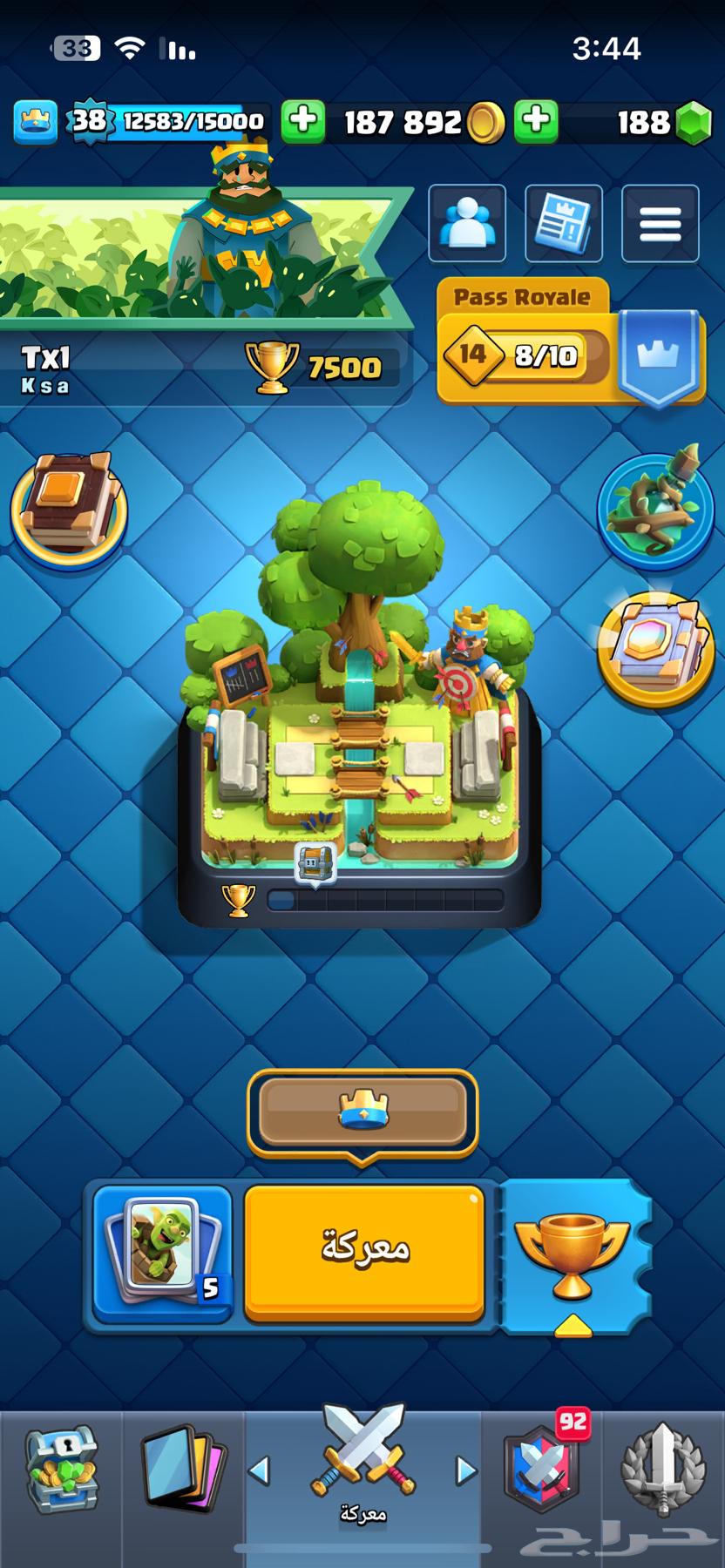Open the friends/social icon
Image resolution: width=725 pixels, height=1568 pixels.
(x=467, y=223)
